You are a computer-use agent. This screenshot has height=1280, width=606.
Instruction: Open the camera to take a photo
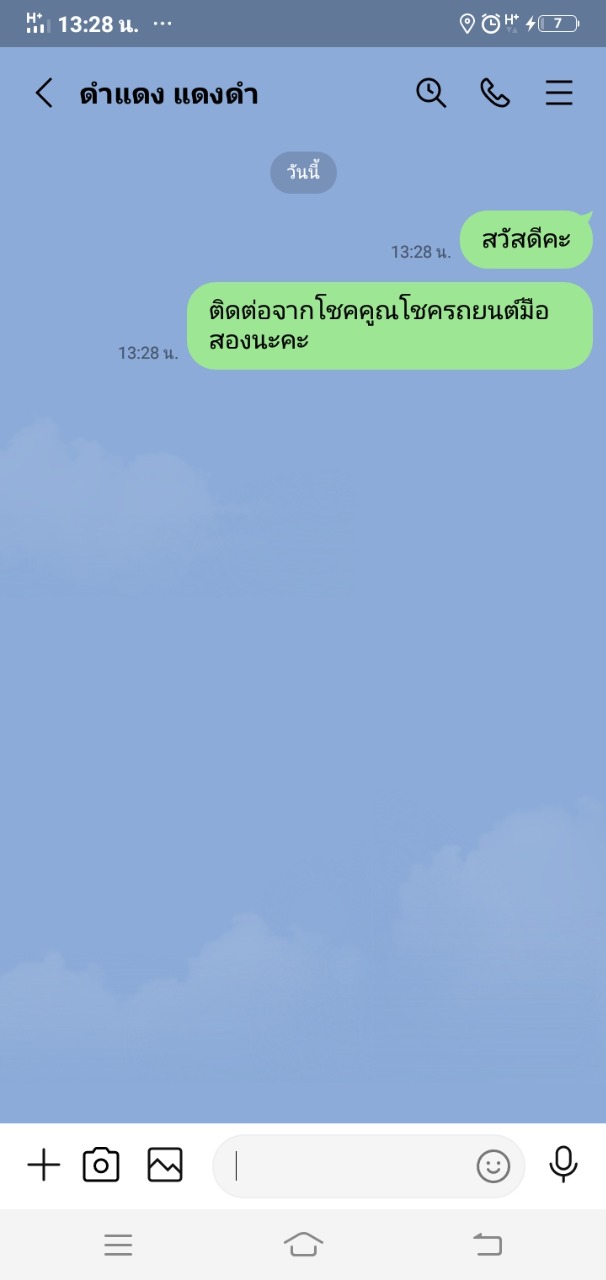coord(101,1165)
